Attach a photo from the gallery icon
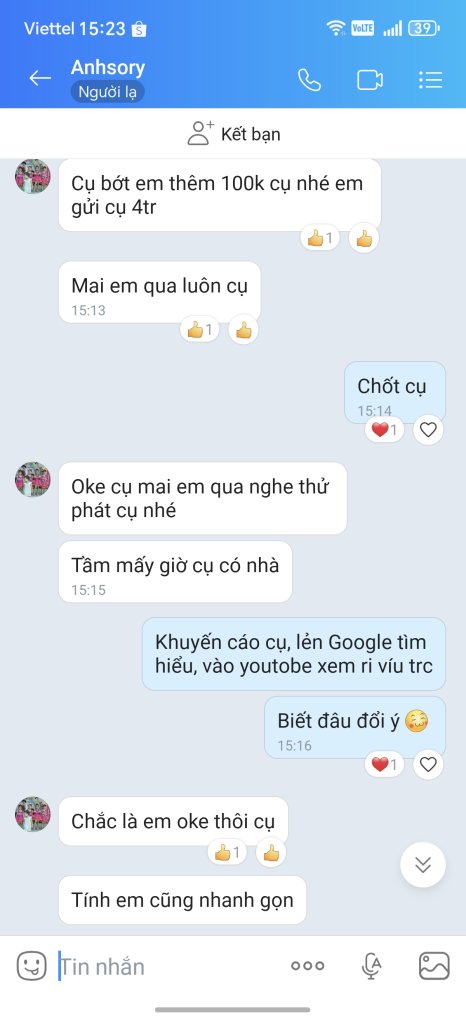 (x=434, y=966)
